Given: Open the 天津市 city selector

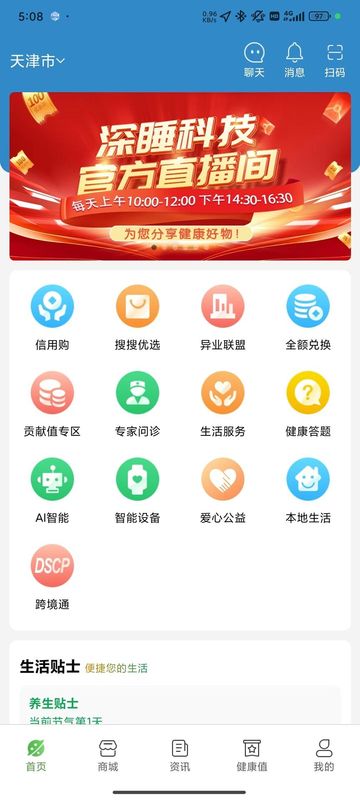Looking at the screenshot, I should coord(37,61).
